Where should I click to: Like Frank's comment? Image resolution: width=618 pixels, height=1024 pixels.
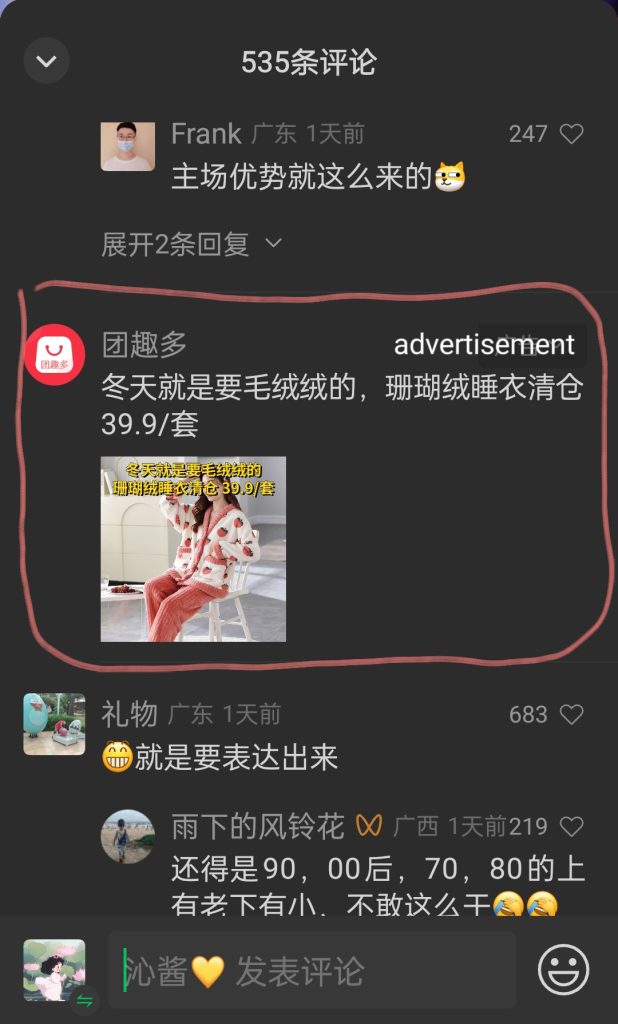tap(572, 135)
